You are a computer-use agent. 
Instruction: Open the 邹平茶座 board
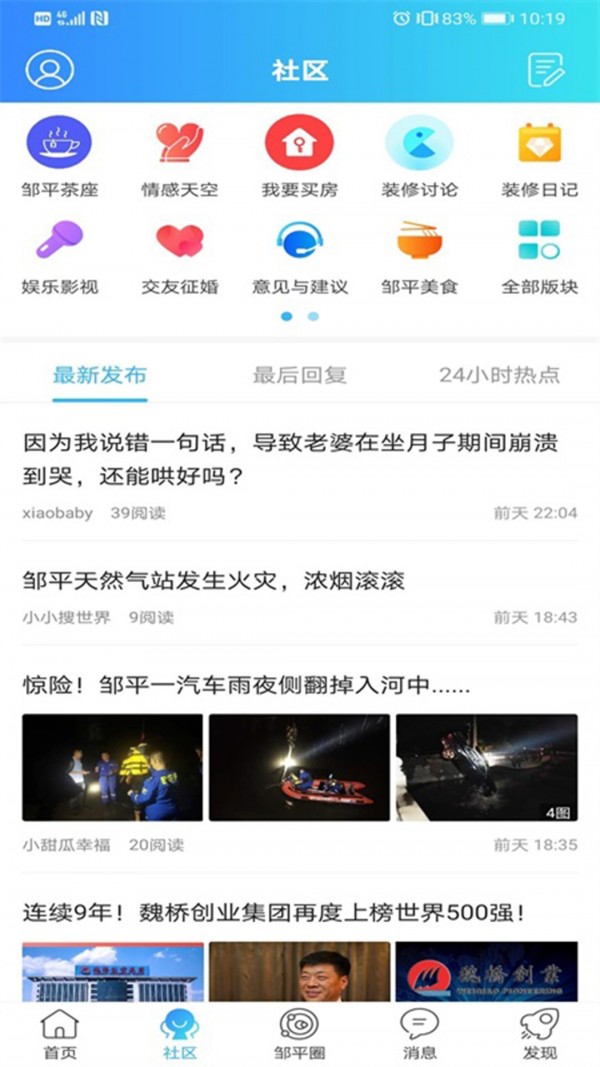59,156
